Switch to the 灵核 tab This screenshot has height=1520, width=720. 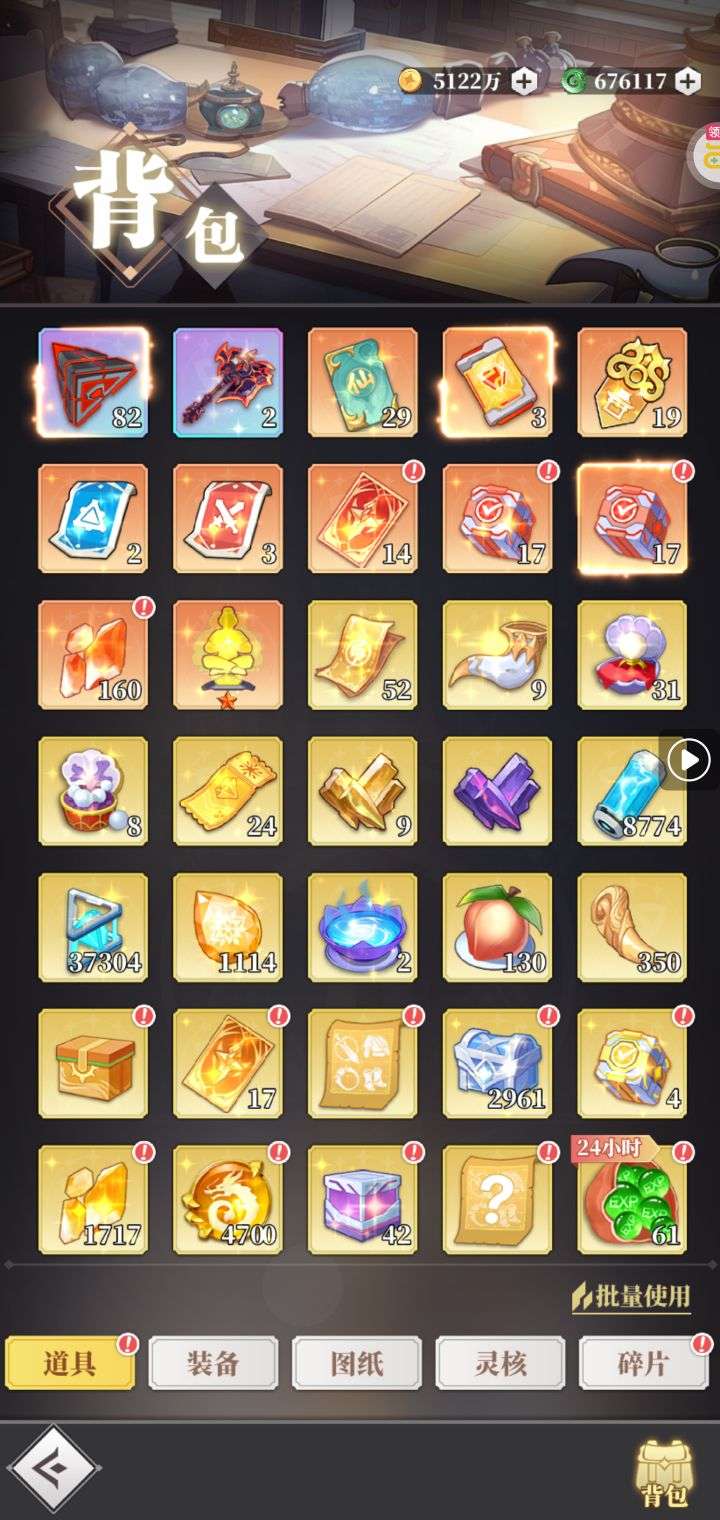(500, 1363)
